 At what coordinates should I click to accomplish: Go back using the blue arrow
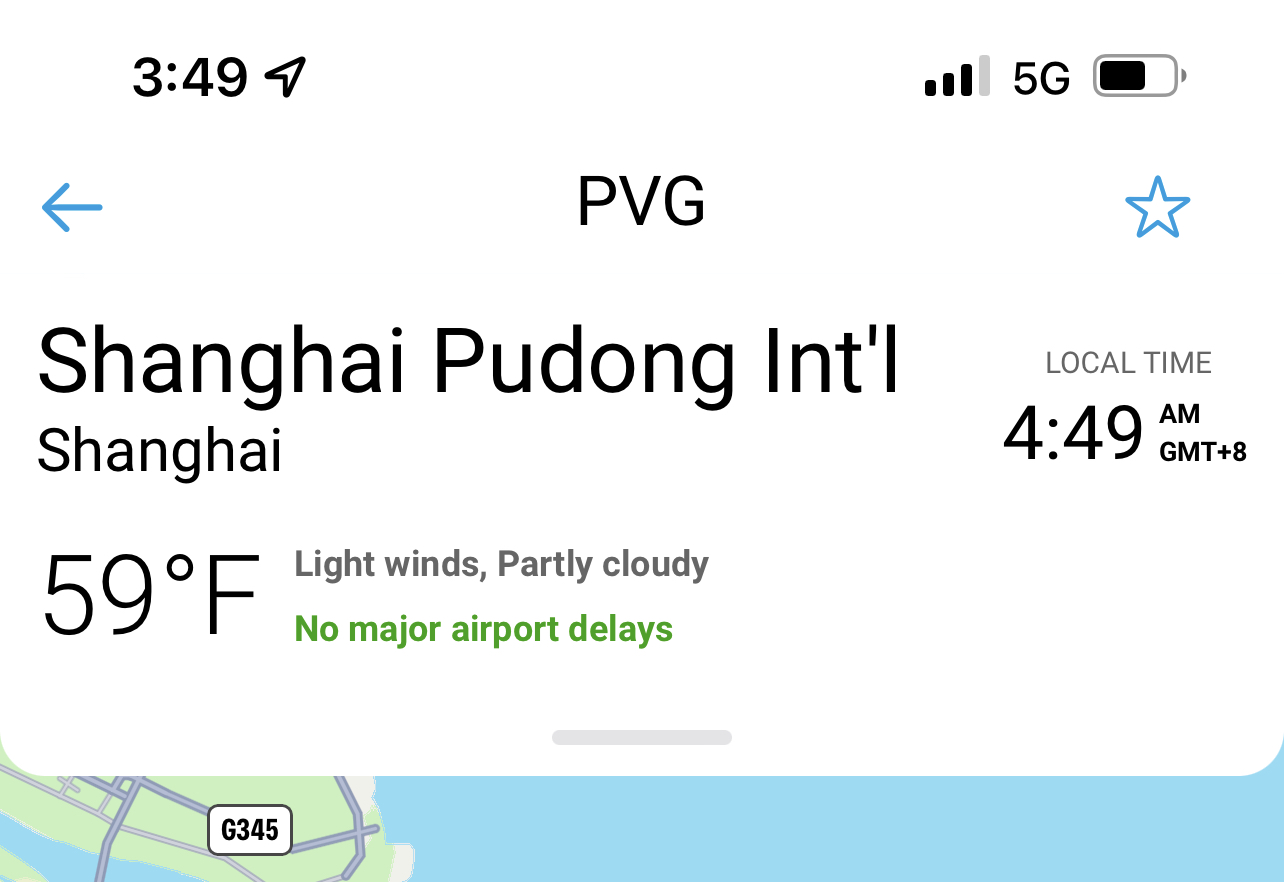click(72, 207)
